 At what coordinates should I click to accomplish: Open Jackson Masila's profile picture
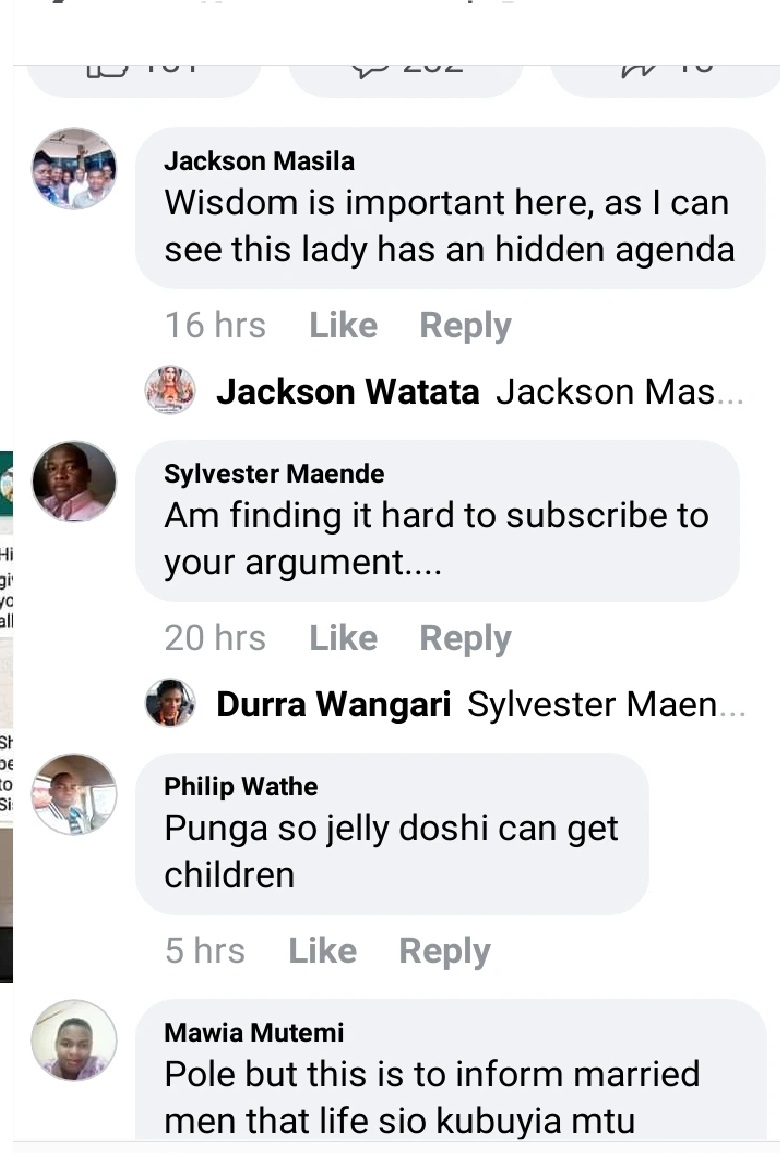pos(74,168)
